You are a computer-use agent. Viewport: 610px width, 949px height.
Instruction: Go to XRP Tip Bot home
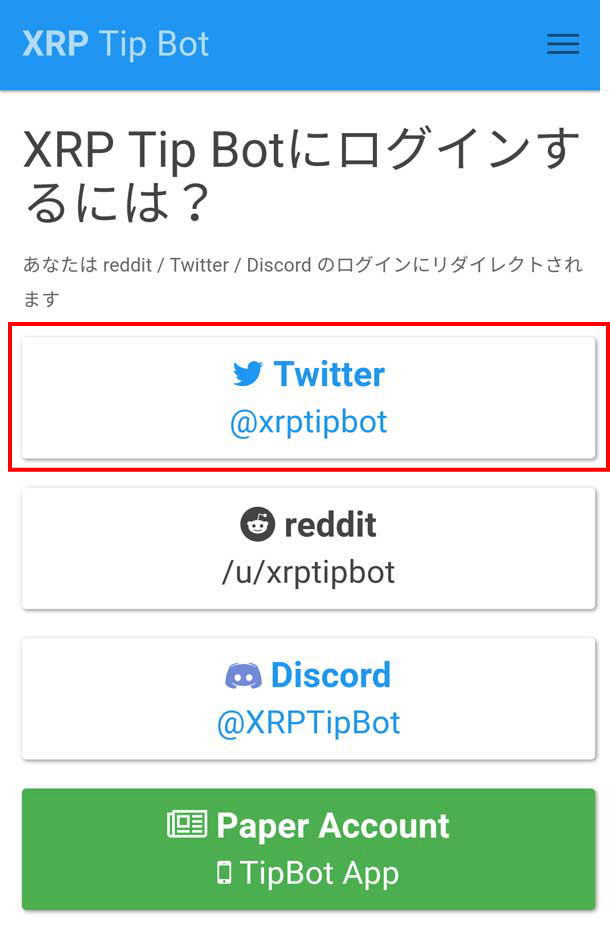tap(116, 44)
